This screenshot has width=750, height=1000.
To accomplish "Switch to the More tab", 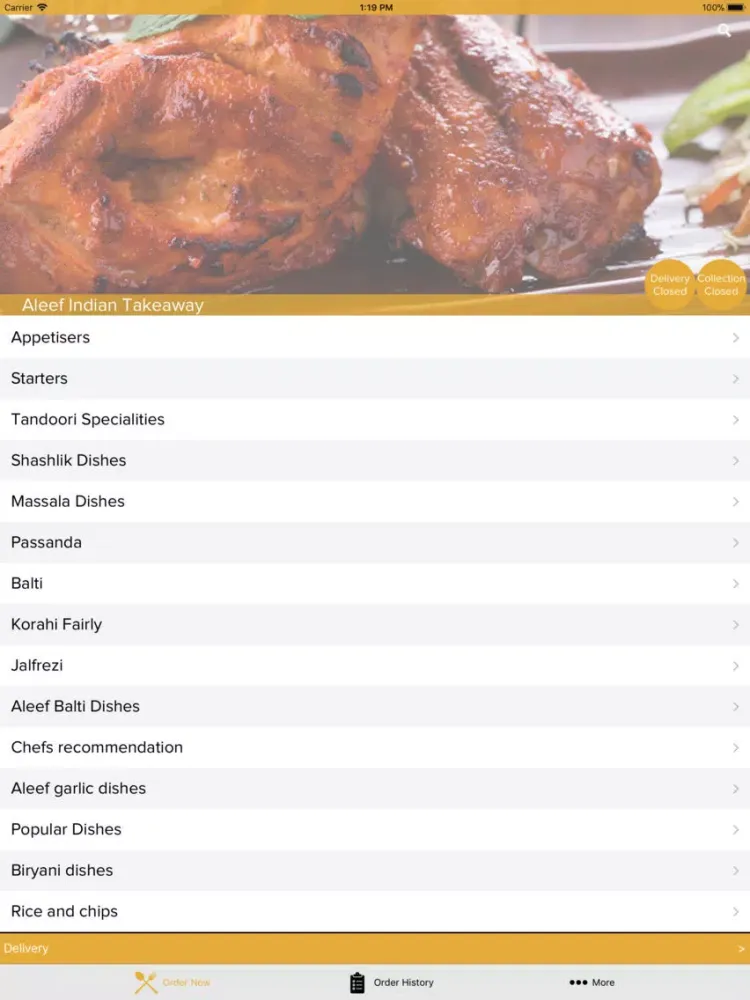I will coord(592,982).
